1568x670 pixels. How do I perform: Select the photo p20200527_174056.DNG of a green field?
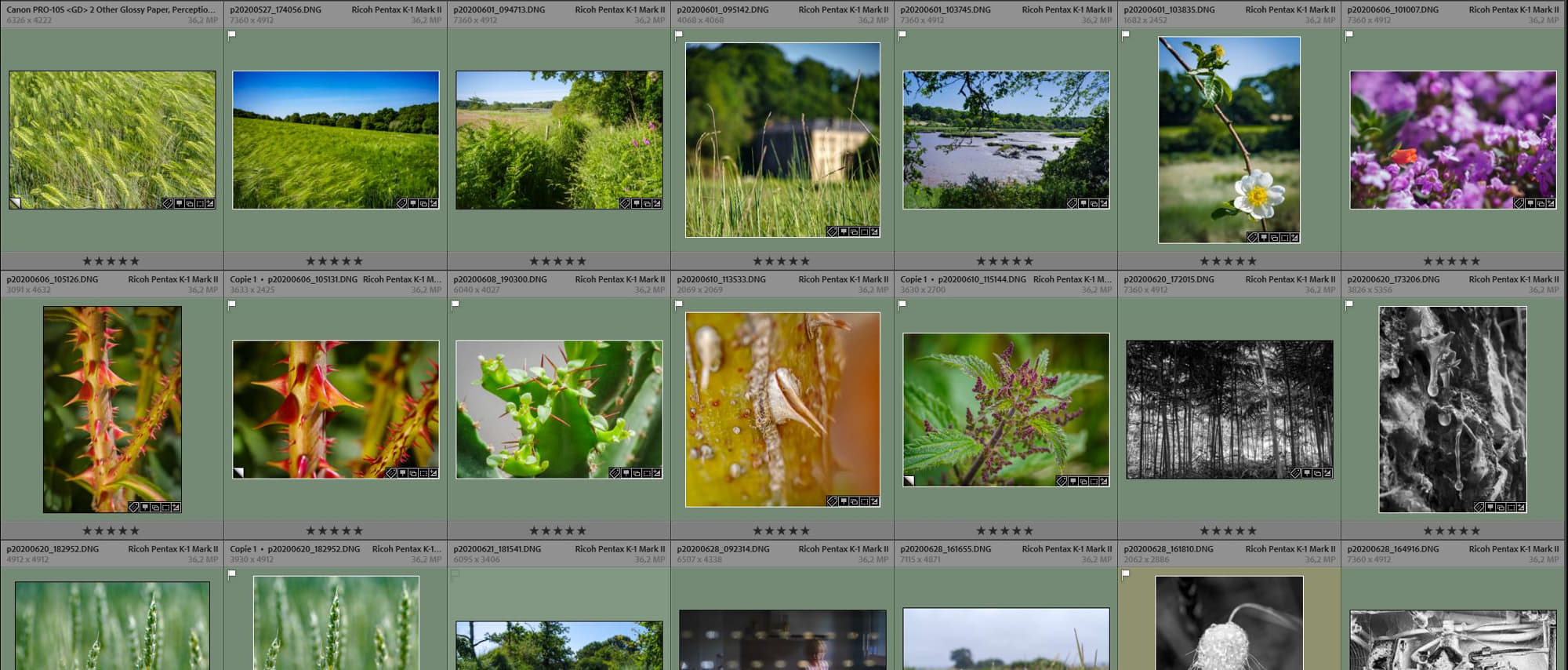336,140
